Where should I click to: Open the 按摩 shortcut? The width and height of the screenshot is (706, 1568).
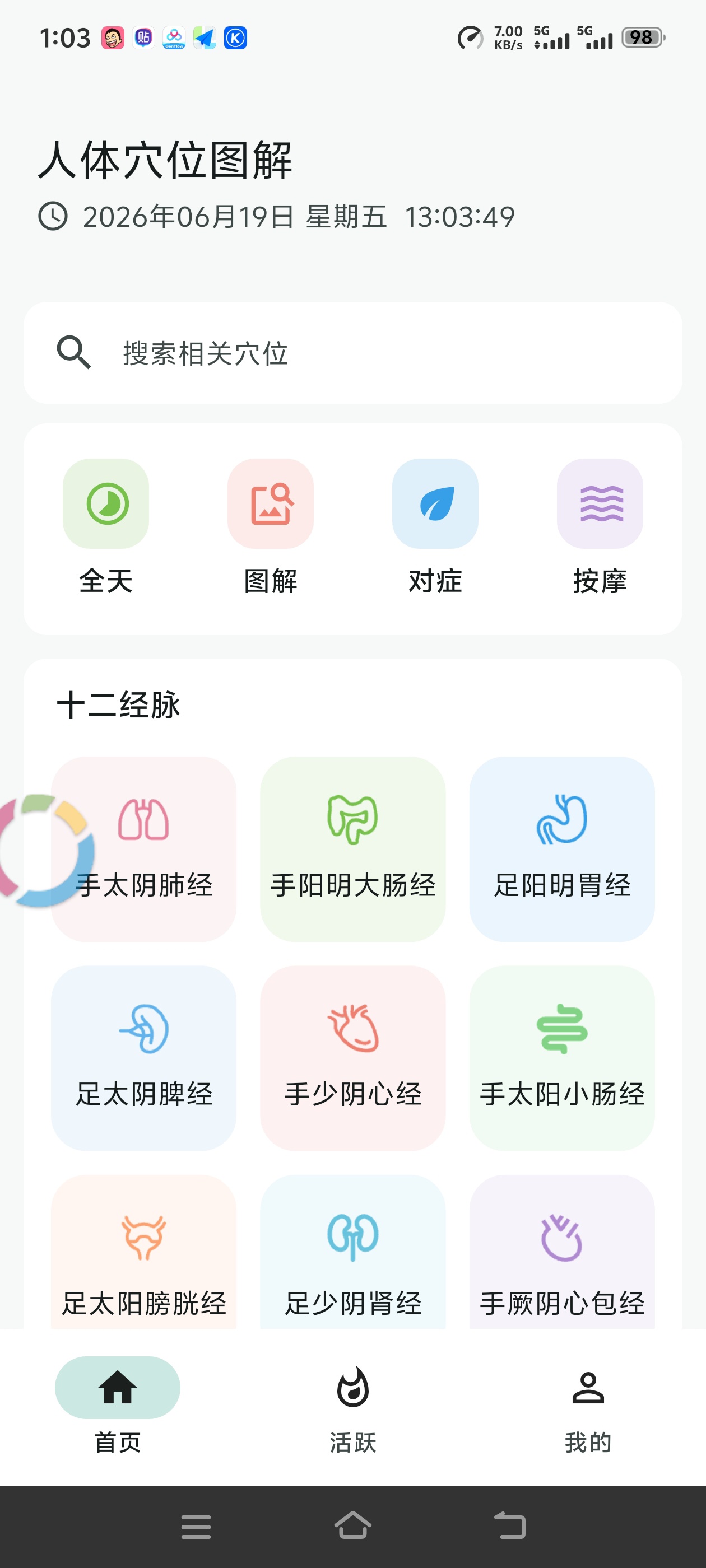(600, 527)
